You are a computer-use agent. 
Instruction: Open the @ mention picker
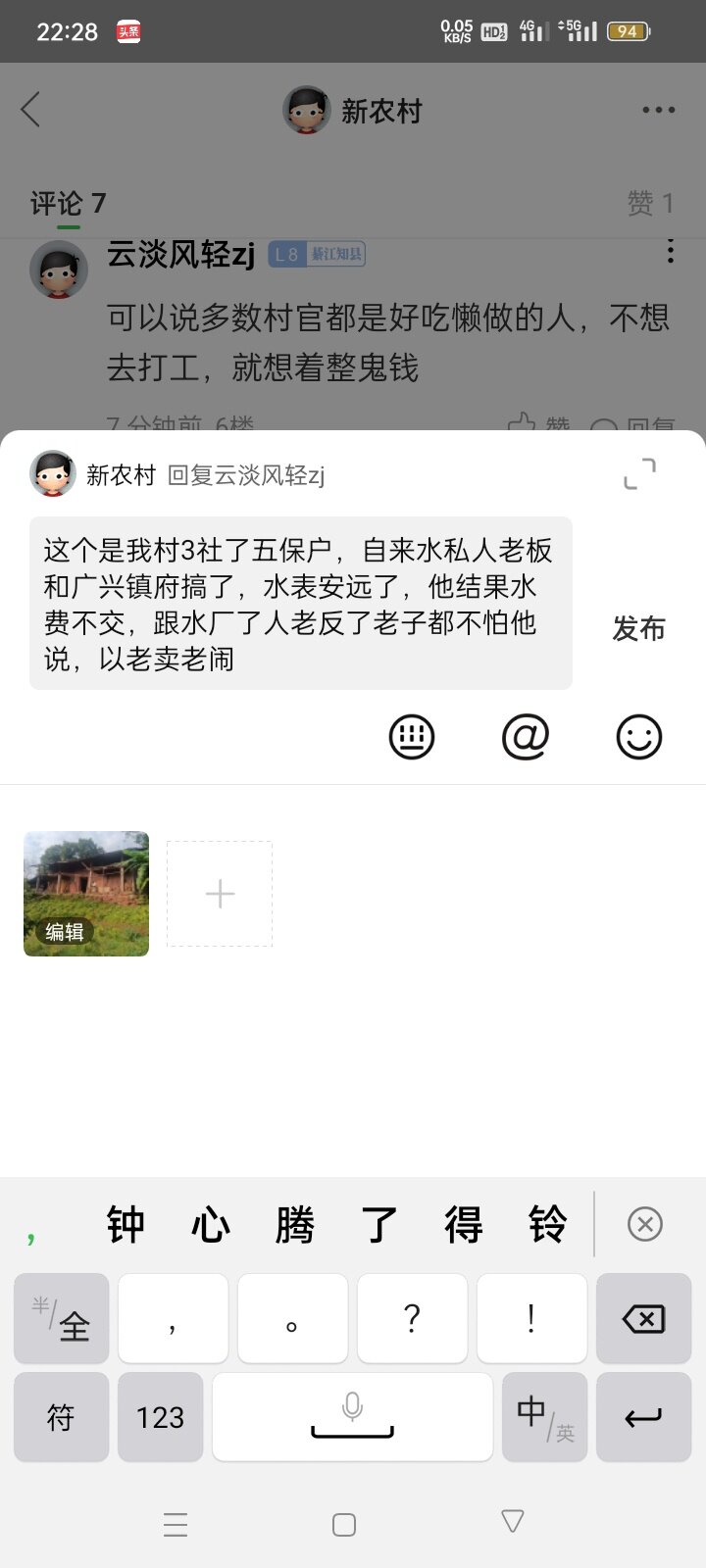pos(525,737)
